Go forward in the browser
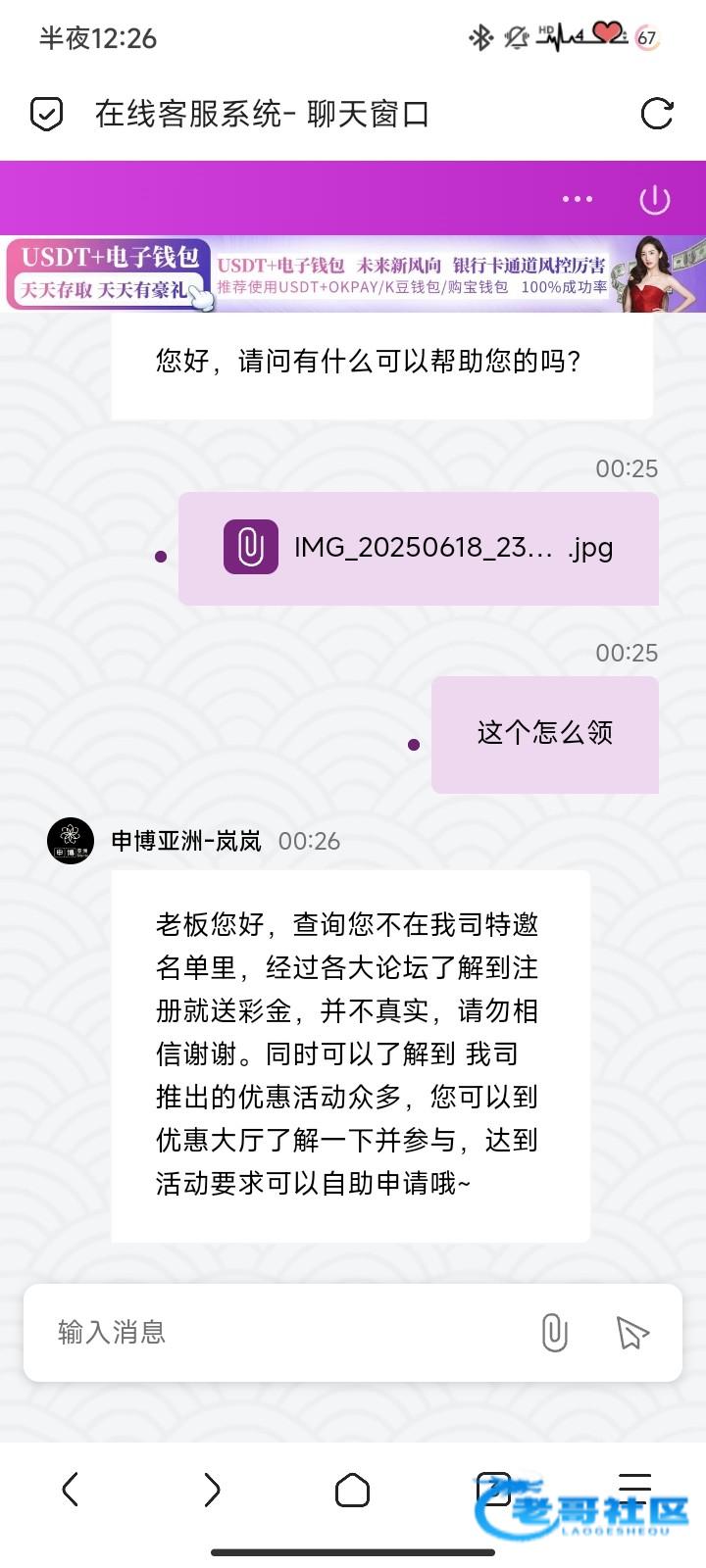706x1568 pixels. (x=212, y=1490)
